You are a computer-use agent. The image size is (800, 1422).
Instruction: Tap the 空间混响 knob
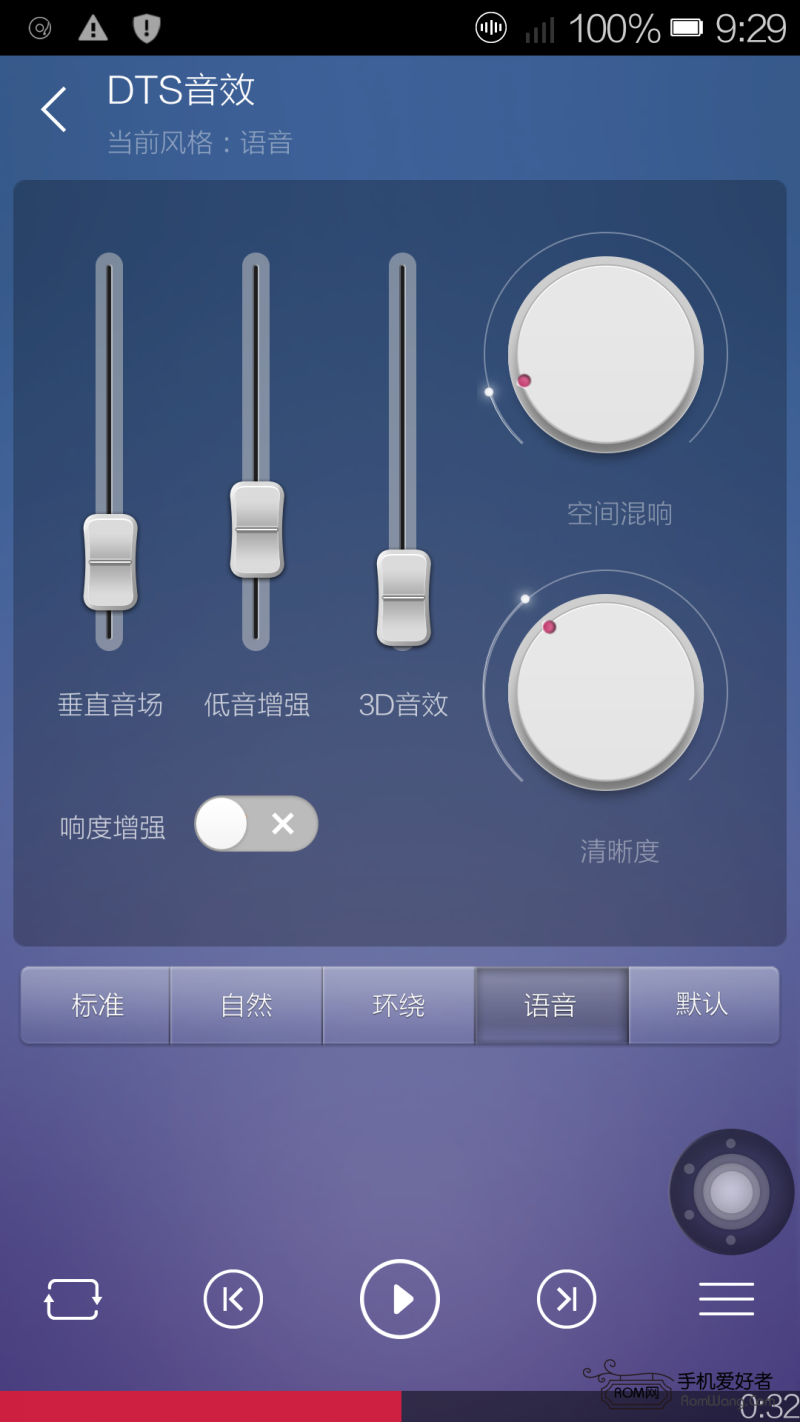pos(605,356)
